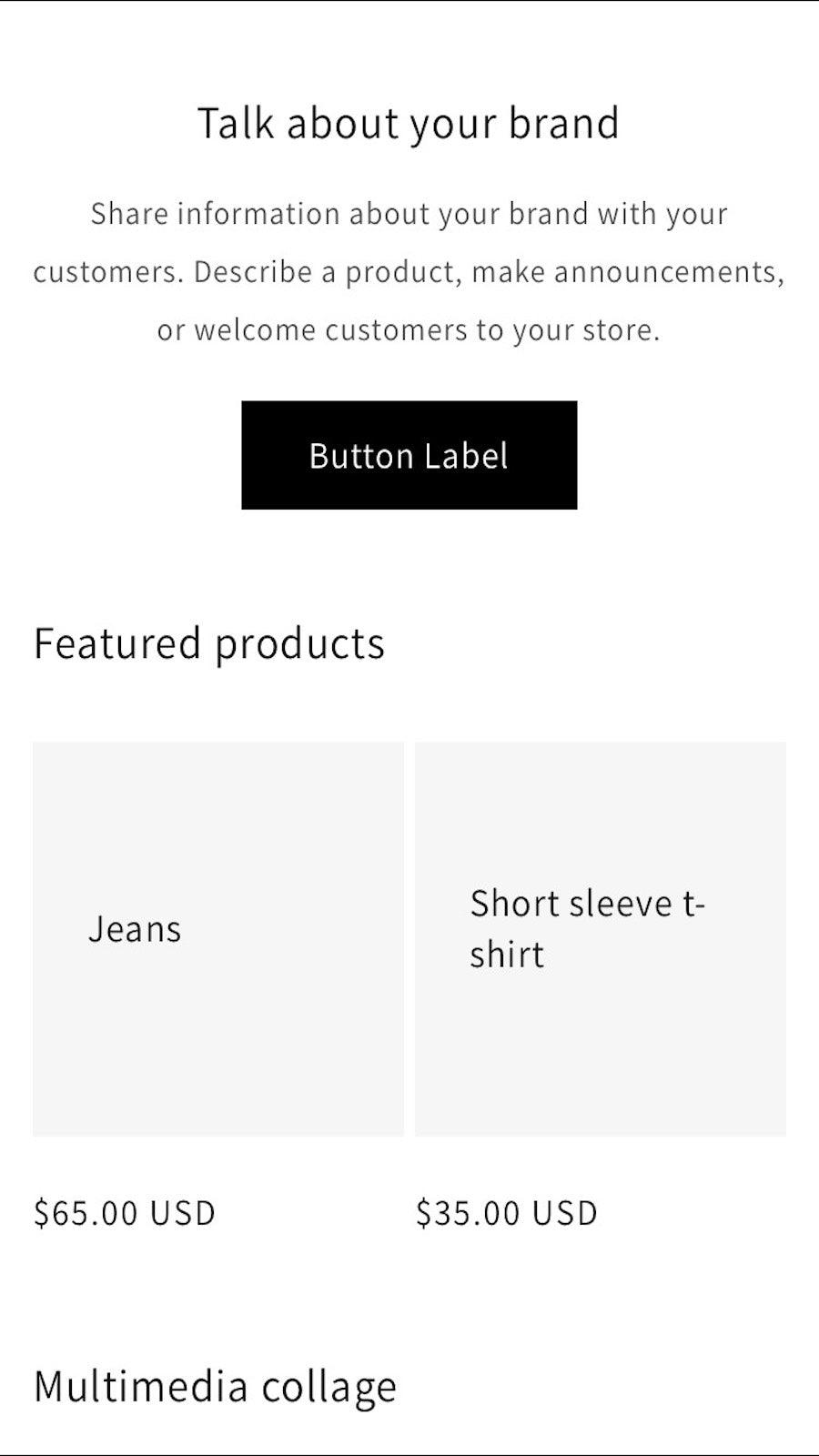Image resolution: width=819 pixels, height=1456 pixels.
Task: Click the gap between the product cards
Action: coord(409,937)
